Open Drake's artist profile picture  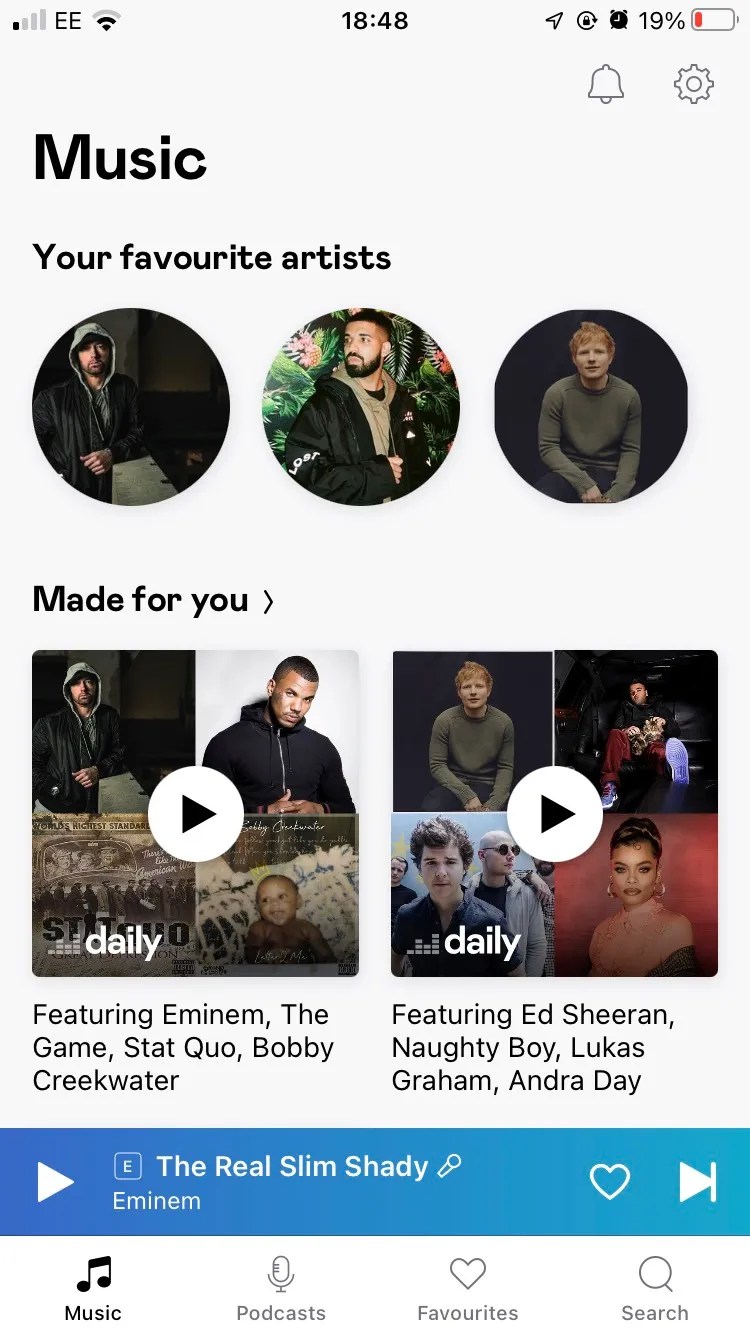point(360,406)
